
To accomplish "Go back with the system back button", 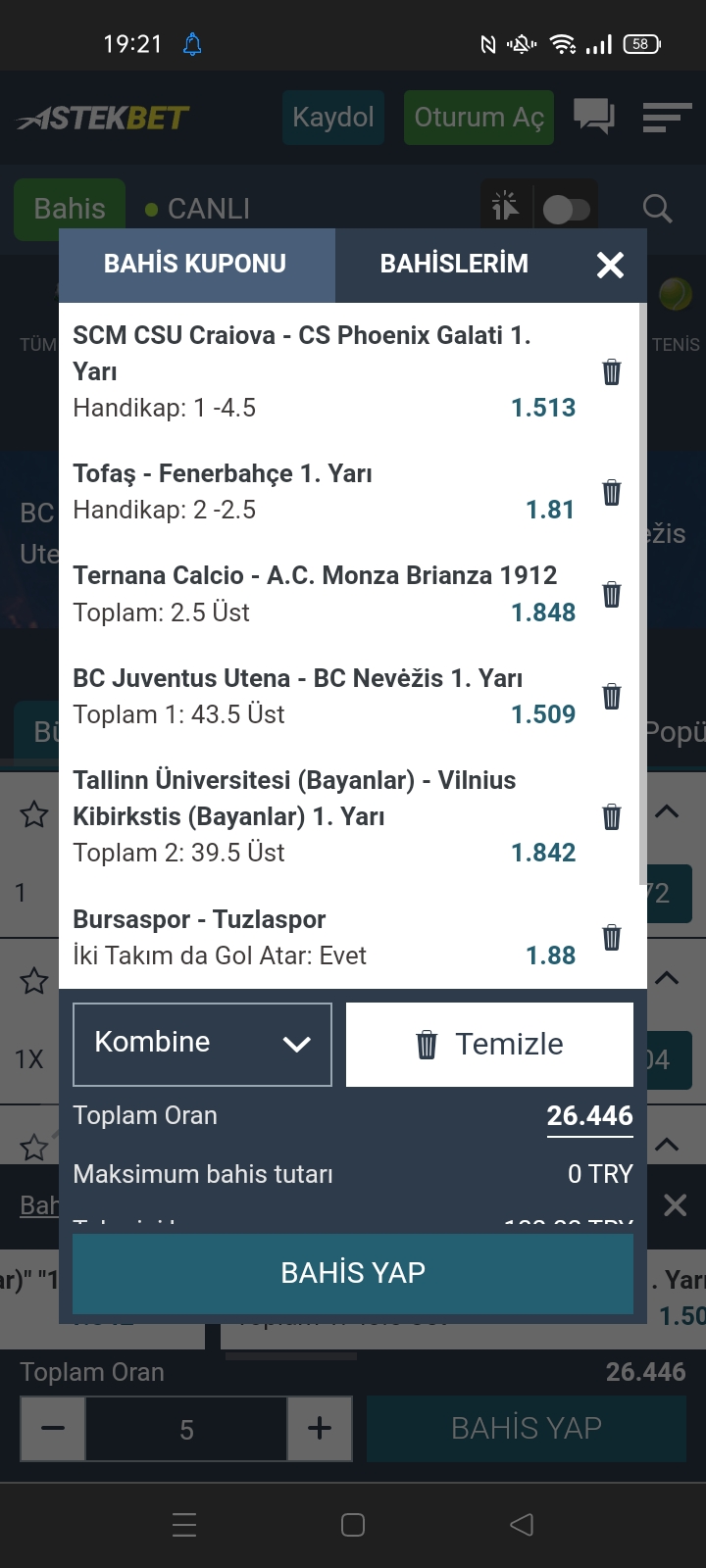I will coord(523,1524).
